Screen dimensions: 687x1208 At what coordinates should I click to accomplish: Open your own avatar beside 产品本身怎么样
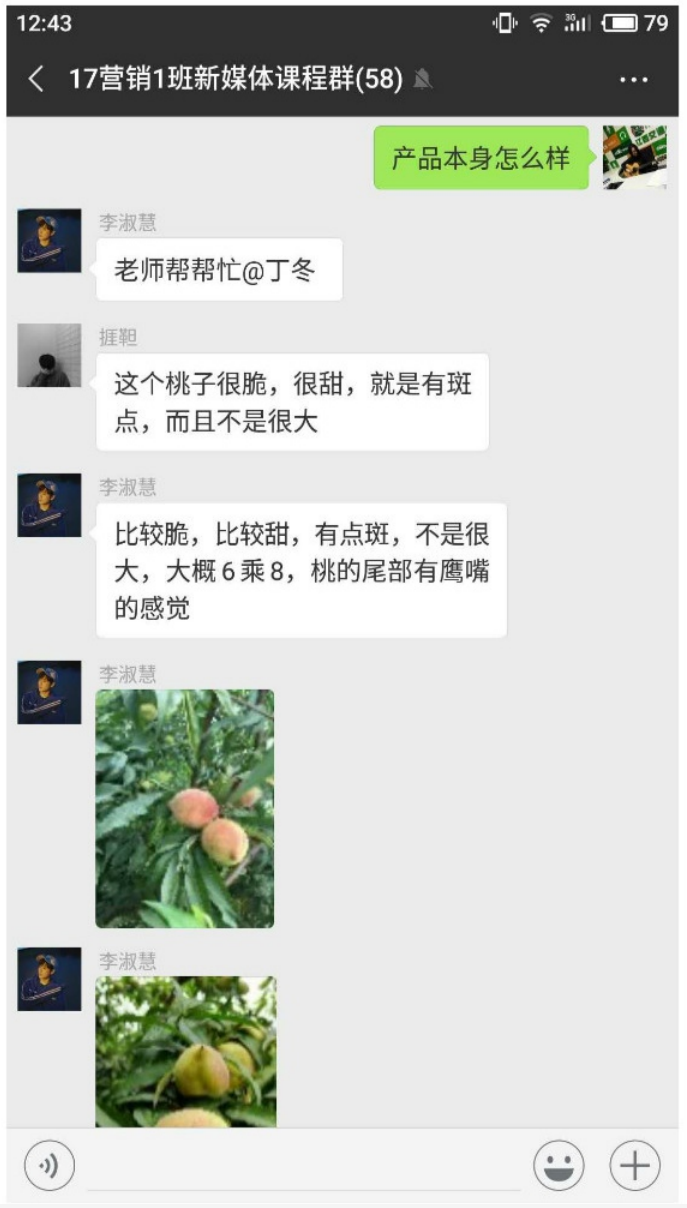[634, 157]
